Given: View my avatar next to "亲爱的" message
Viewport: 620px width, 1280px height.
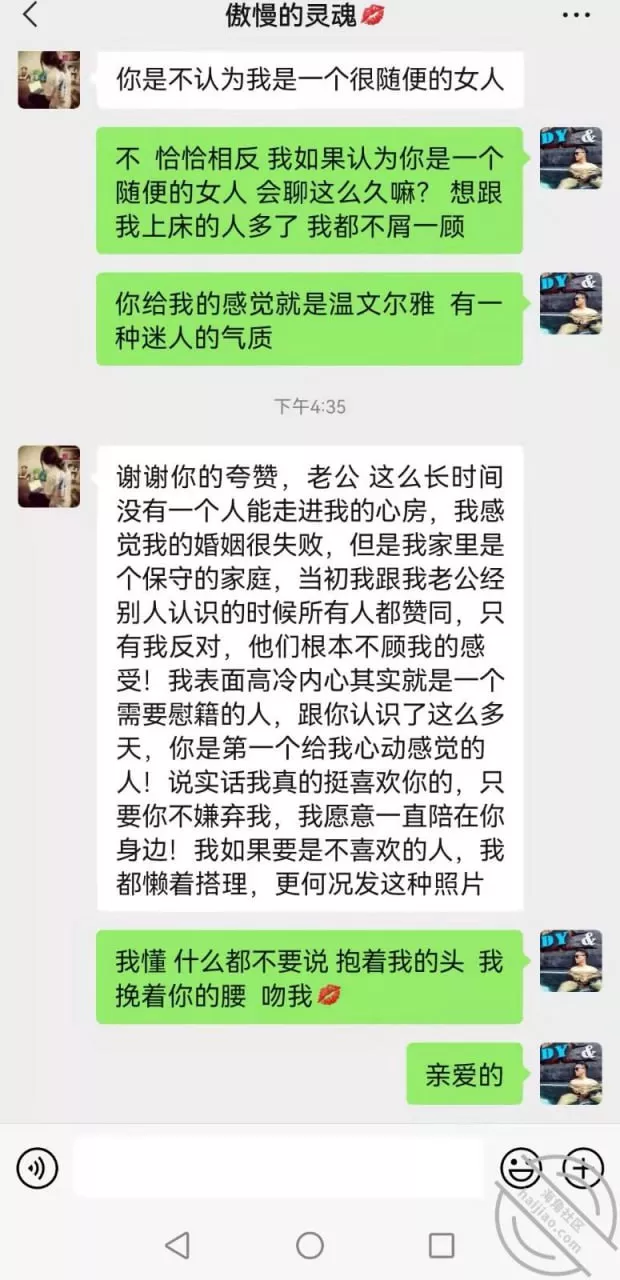Looking at the screenshot, I should pyautogui.click(x=571, y=1073).
